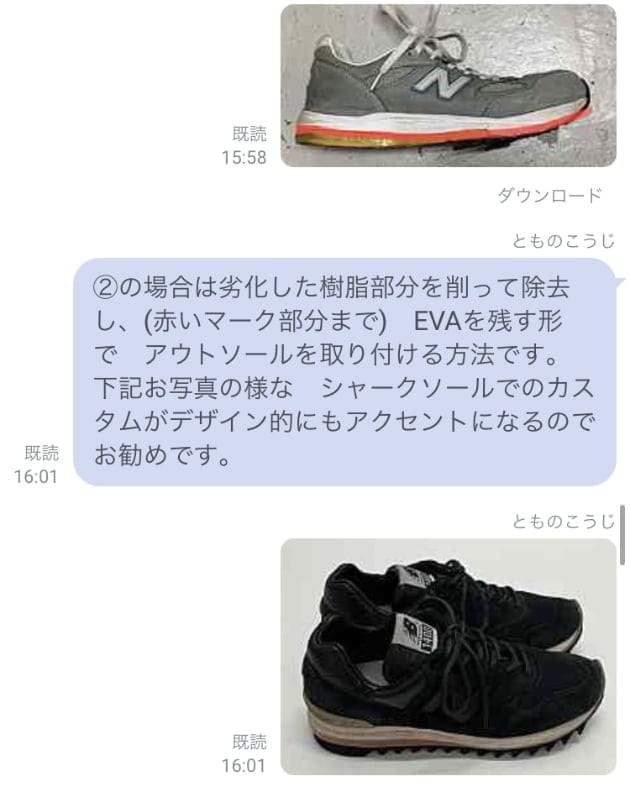Open the gray New Balance sneaker photo
Image resolution: width=630 pixels, height=787 pixels.
[447, 85]
